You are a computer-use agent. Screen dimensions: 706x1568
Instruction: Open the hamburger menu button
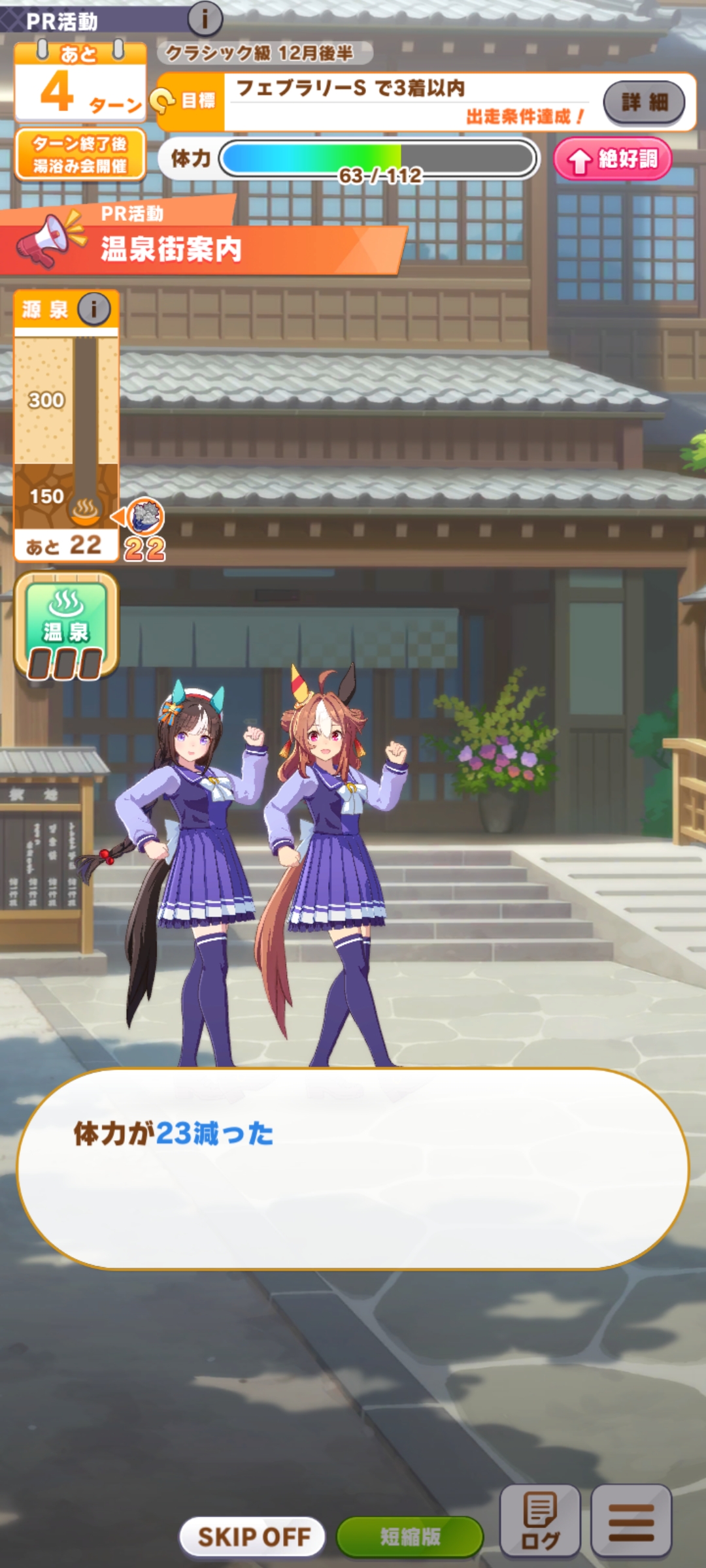click(x=631, y=1521)
